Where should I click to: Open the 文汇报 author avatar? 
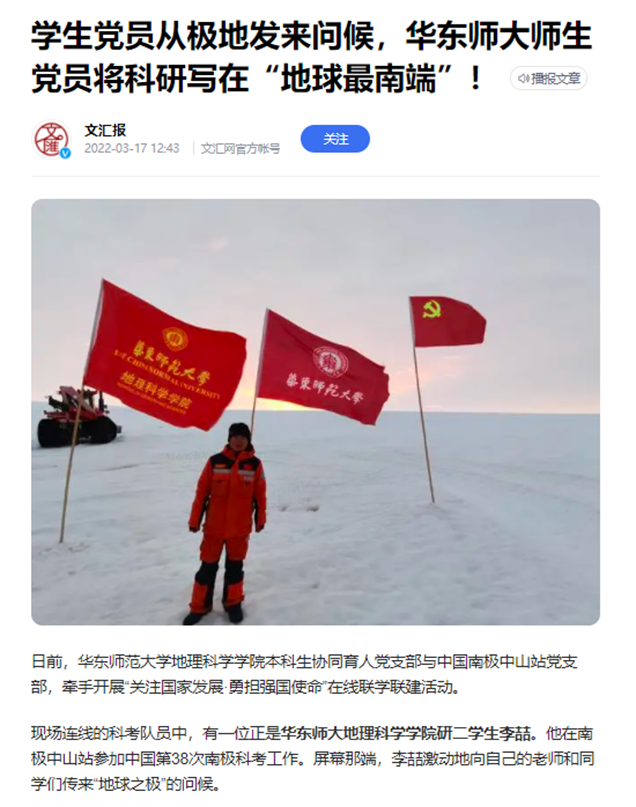(x=52, y=139)
